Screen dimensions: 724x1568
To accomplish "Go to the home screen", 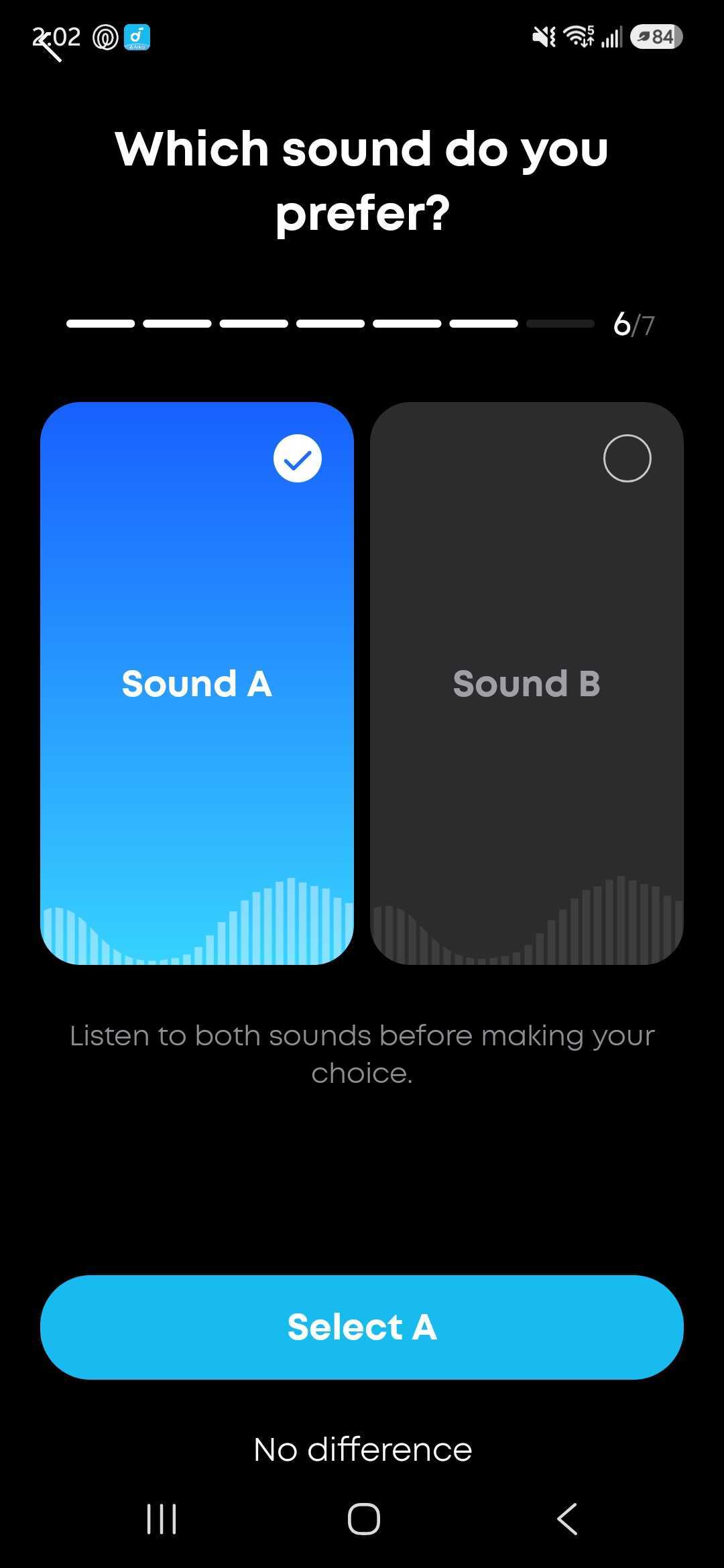I will 363,1518.
